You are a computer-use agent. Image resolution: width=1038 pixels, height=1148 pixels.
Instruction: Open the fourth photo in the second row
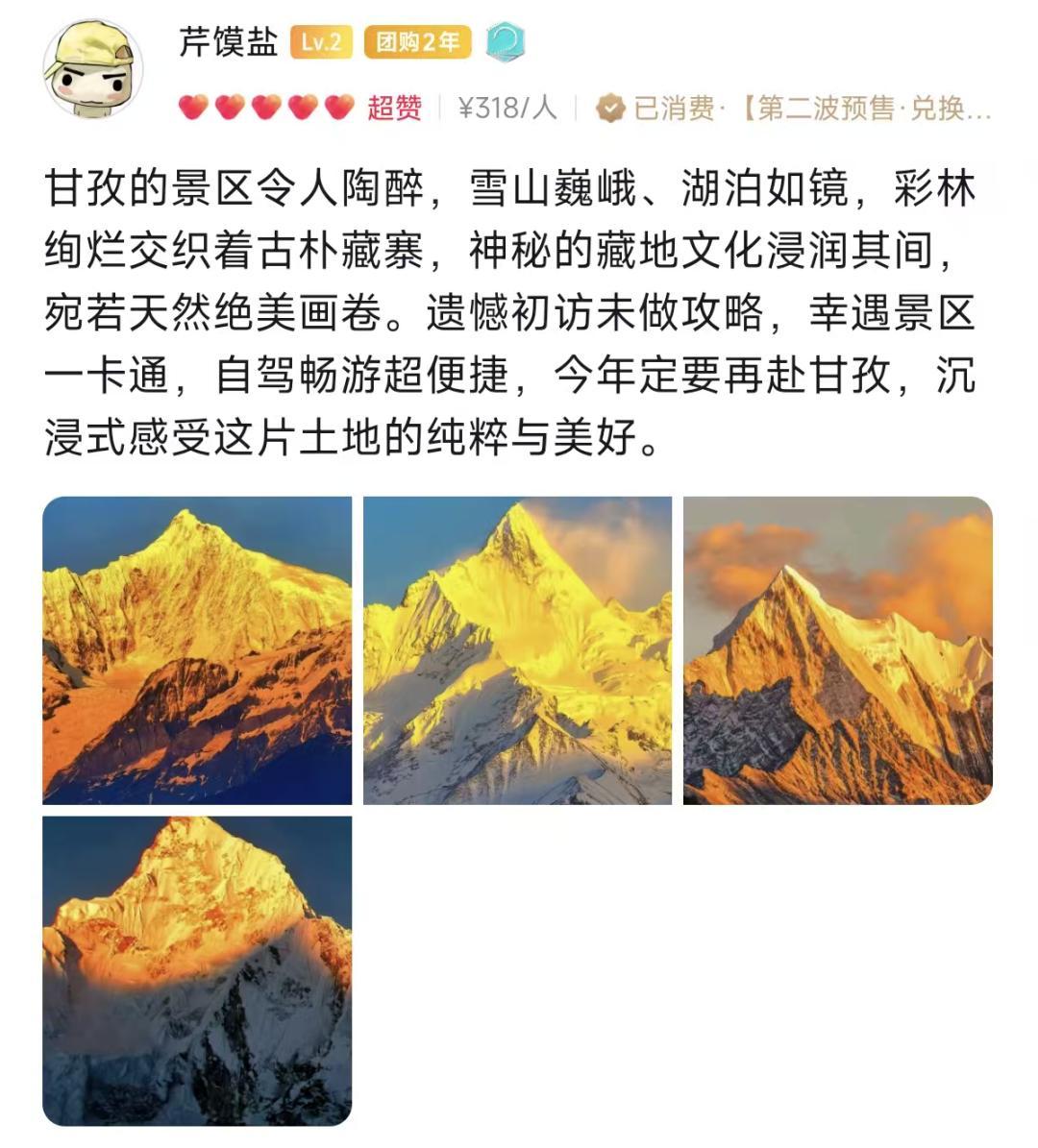(x=197, y=970)
